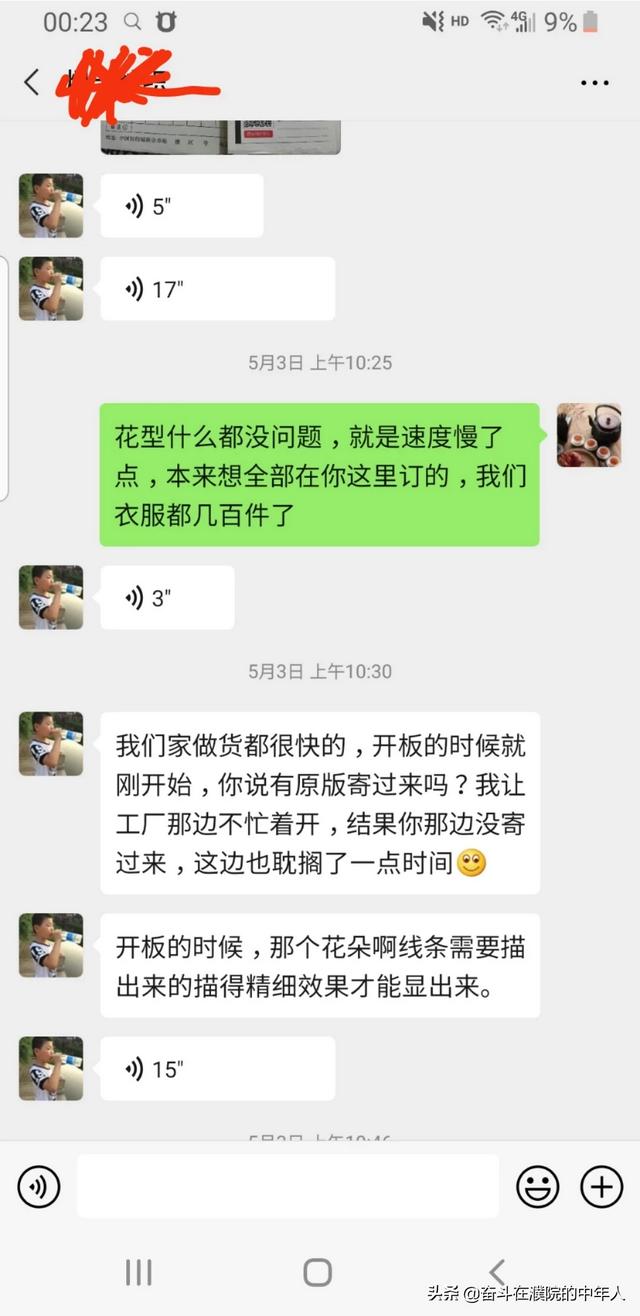This screenshot has height=1316, width=640.
Task: Tap the system home button
Action: click(318, 1272)
